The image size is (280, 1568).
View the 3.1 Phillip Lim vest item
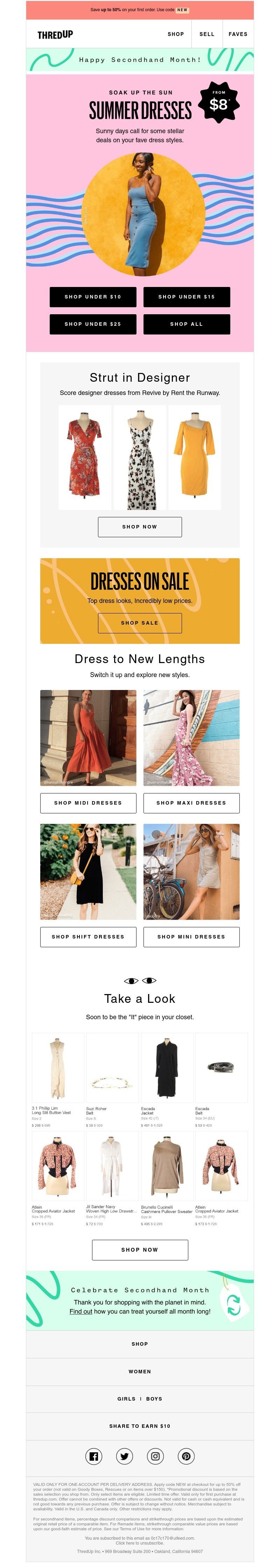57,1066
